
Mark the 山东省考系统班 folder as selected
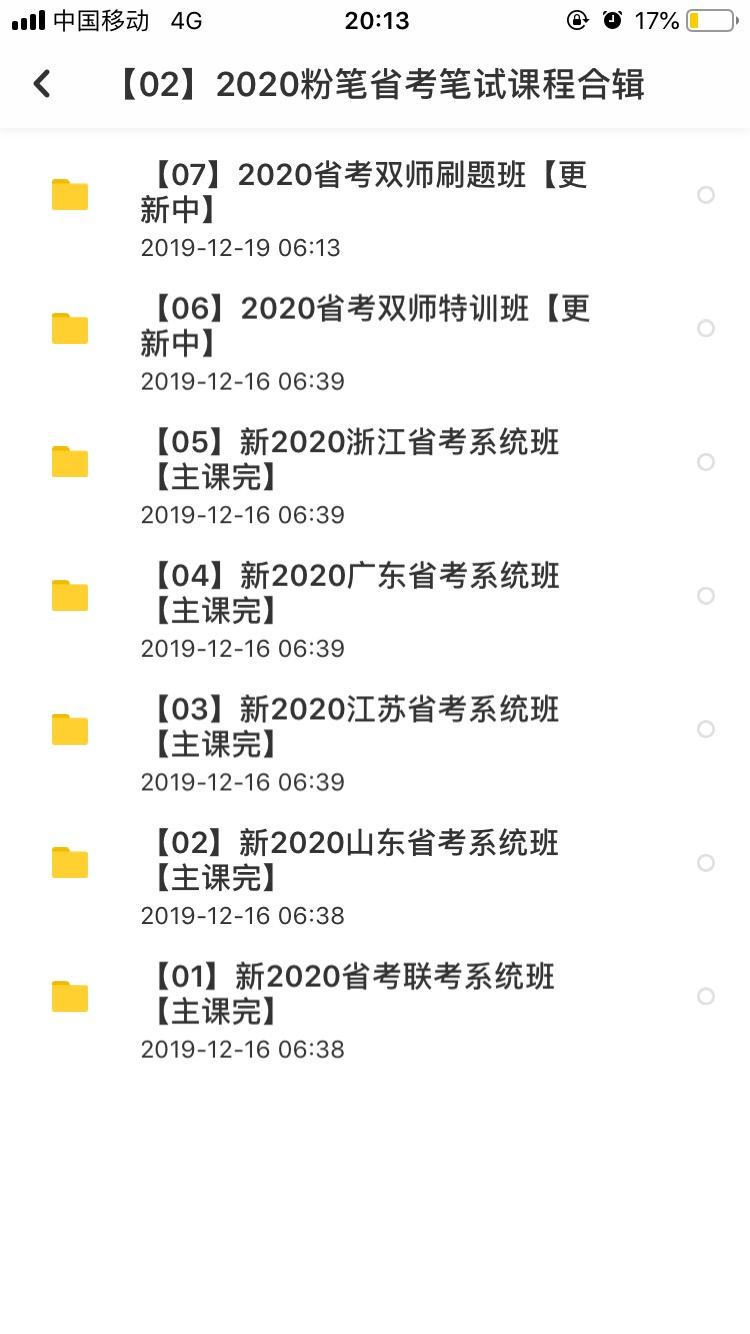706,863
